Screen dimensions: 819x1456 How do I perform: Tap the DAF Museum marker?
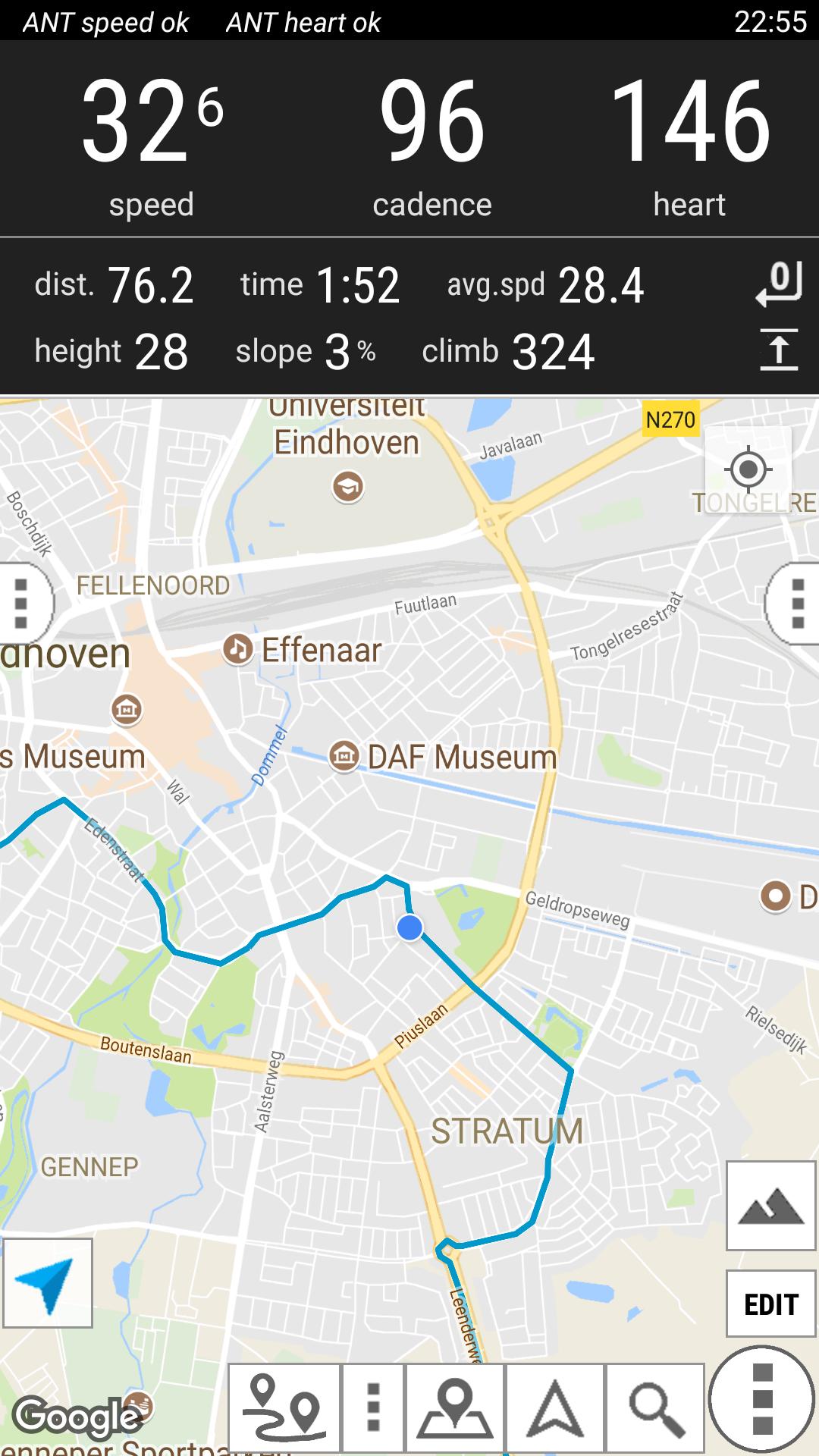tap(344, 757)
